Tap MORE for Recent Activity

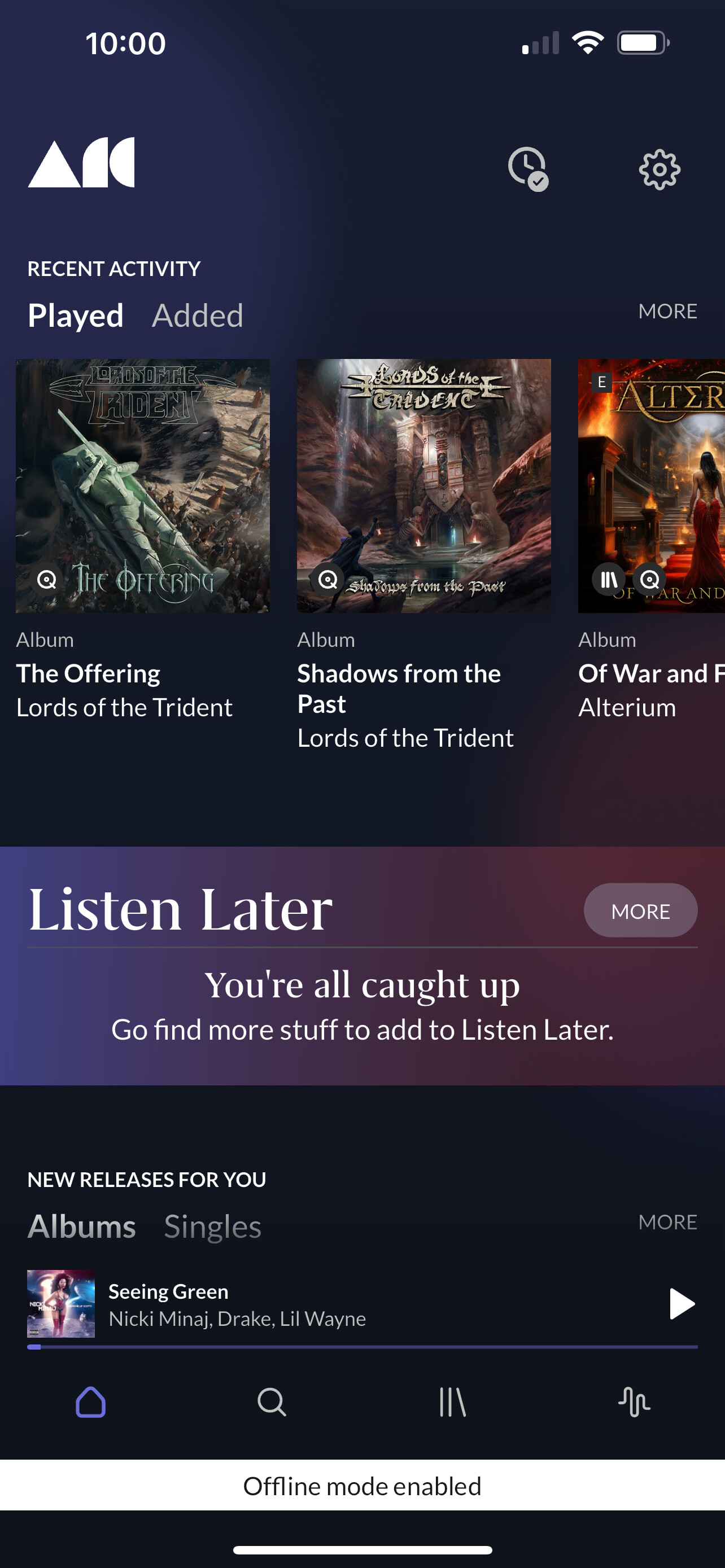(667, 311)
